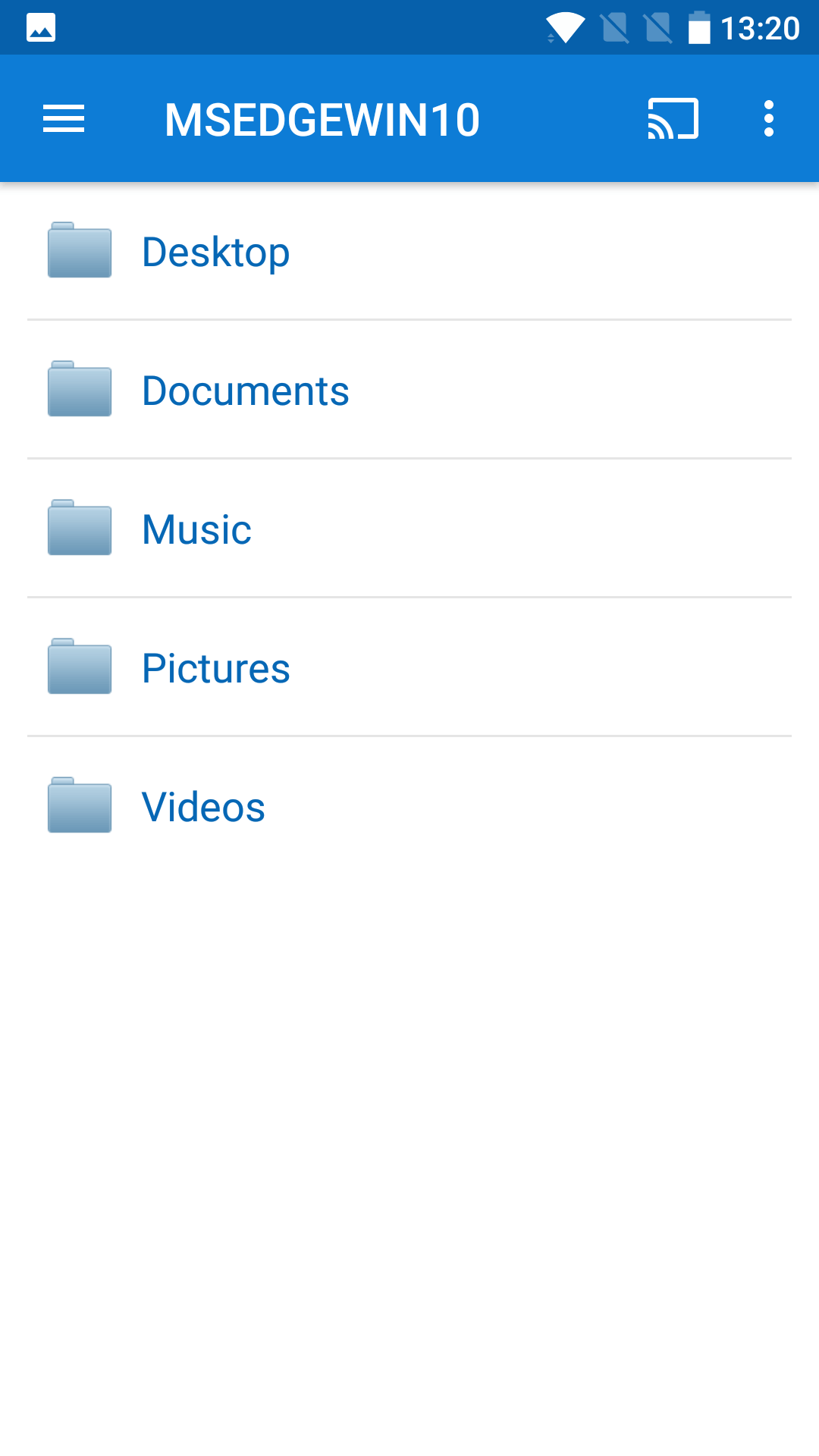Open the three-dot overflow menu
Viewport: 819px width, 1456px height.
pyautogui.click(x=769, y=119)
